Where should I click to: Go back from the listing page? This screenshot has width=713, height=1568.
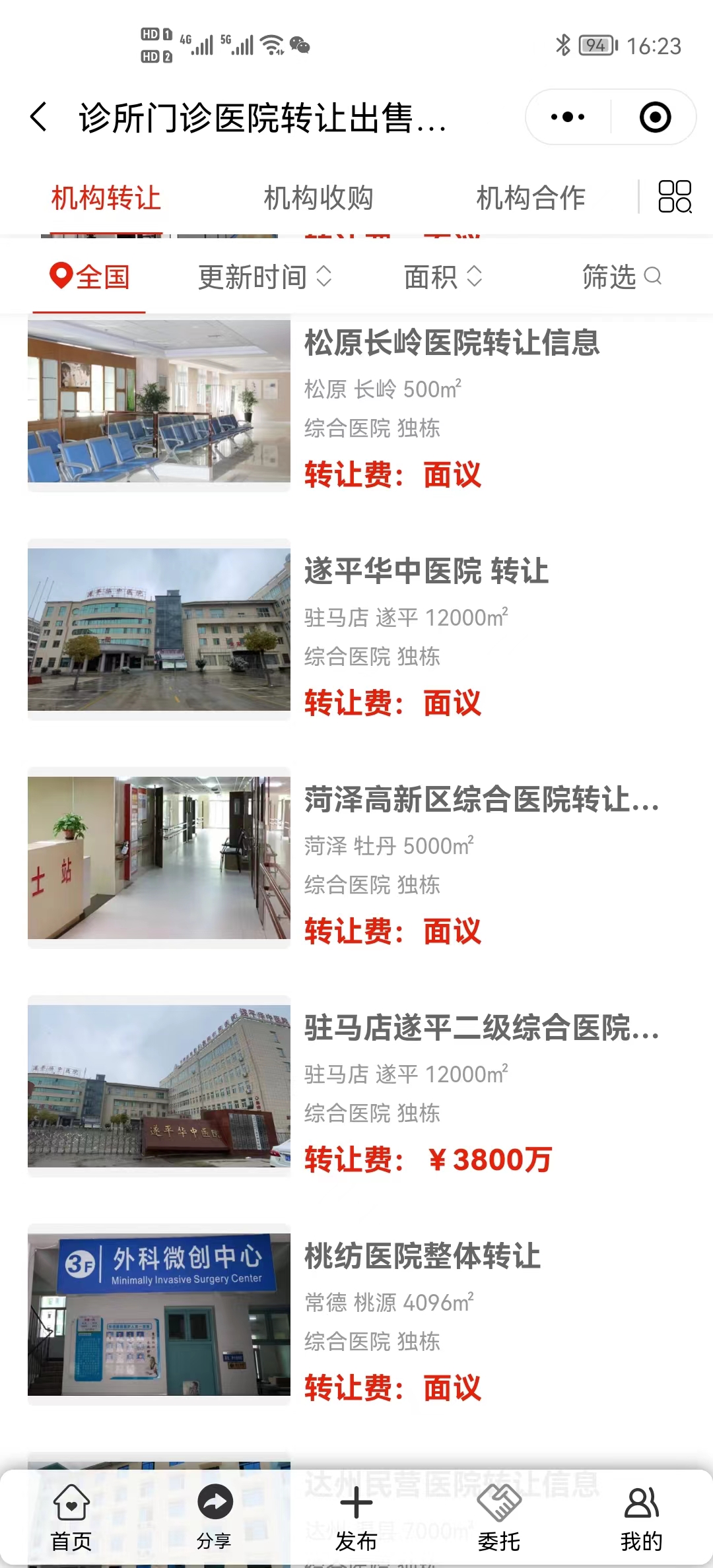[40, 117]
